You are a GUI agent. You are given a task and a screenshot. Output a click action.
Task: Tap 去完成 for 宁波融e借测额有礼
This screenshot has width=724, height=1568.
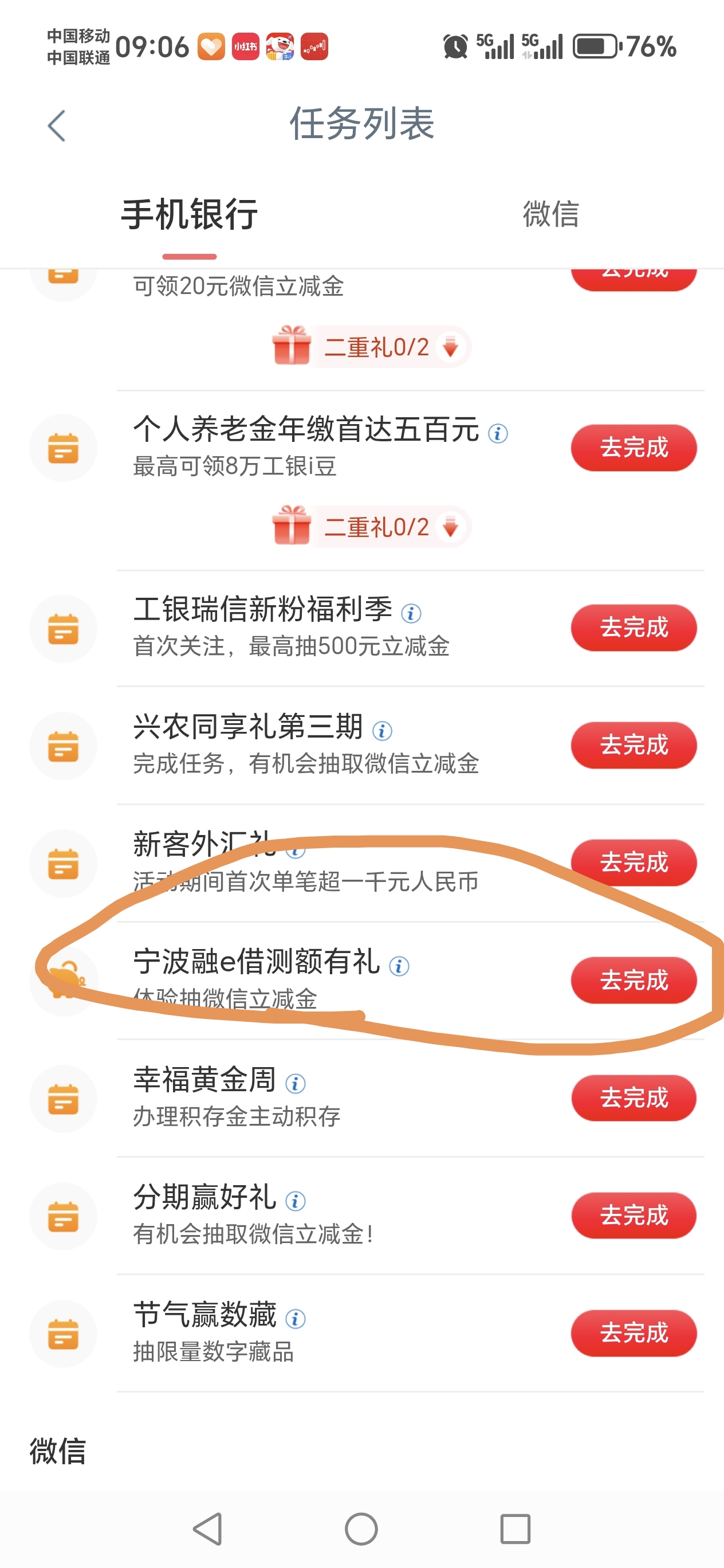pos(634,980)
